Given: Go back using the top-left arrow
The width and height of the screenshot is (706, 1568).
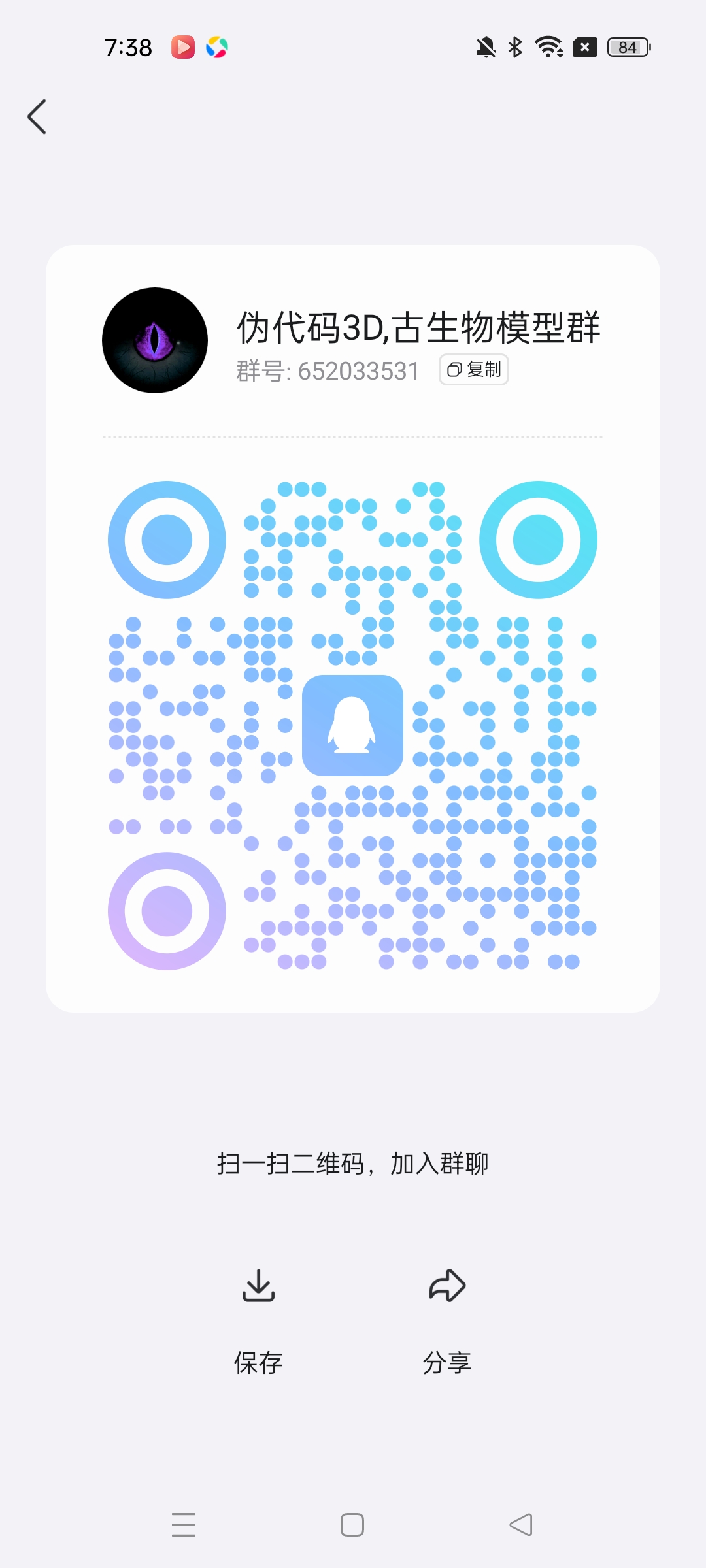Looking at the screenshot, I should [x=37, y=117].
